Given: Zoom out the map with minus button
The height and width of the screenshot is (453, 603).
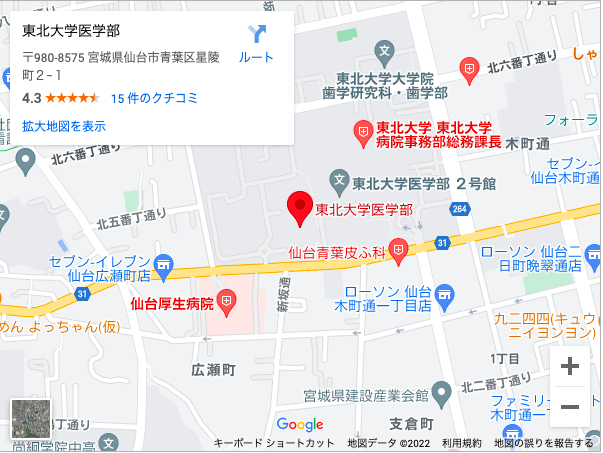Looking at the screenshot, I should tap(570, 407).
